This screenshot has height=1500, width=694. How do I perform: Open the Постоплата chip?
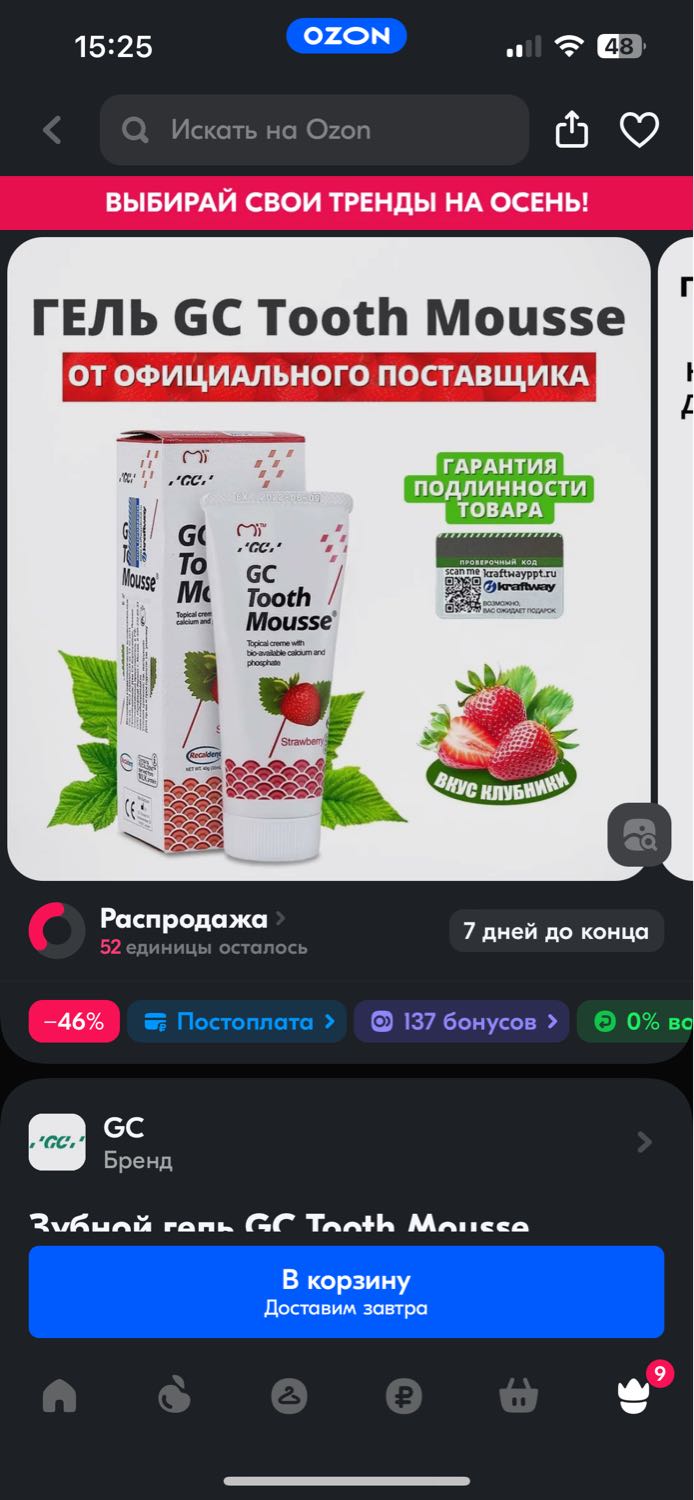point(237,1021)
